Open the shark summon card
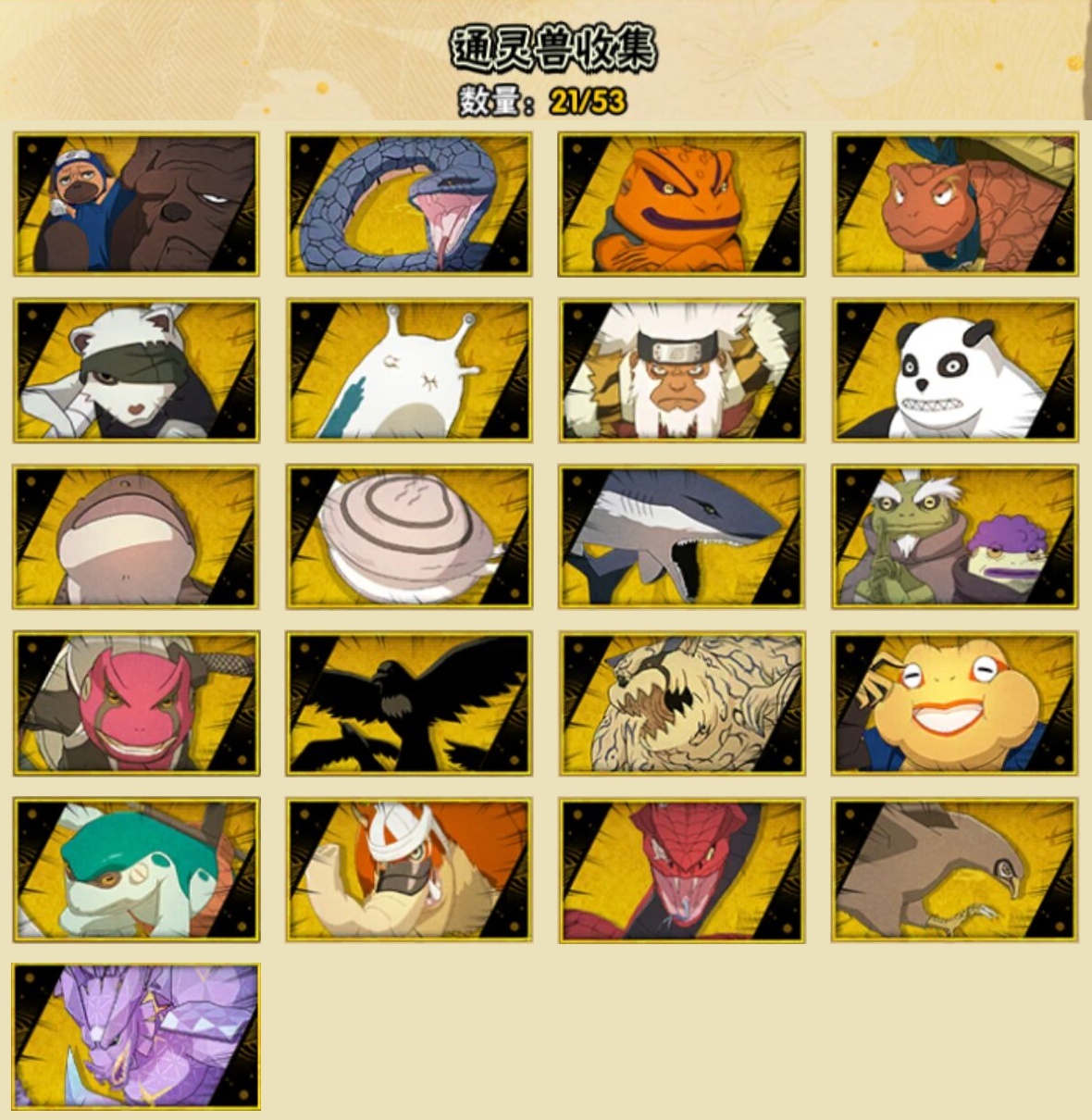Viewport: 1092px width, 1120px height. tap(681, 537)
